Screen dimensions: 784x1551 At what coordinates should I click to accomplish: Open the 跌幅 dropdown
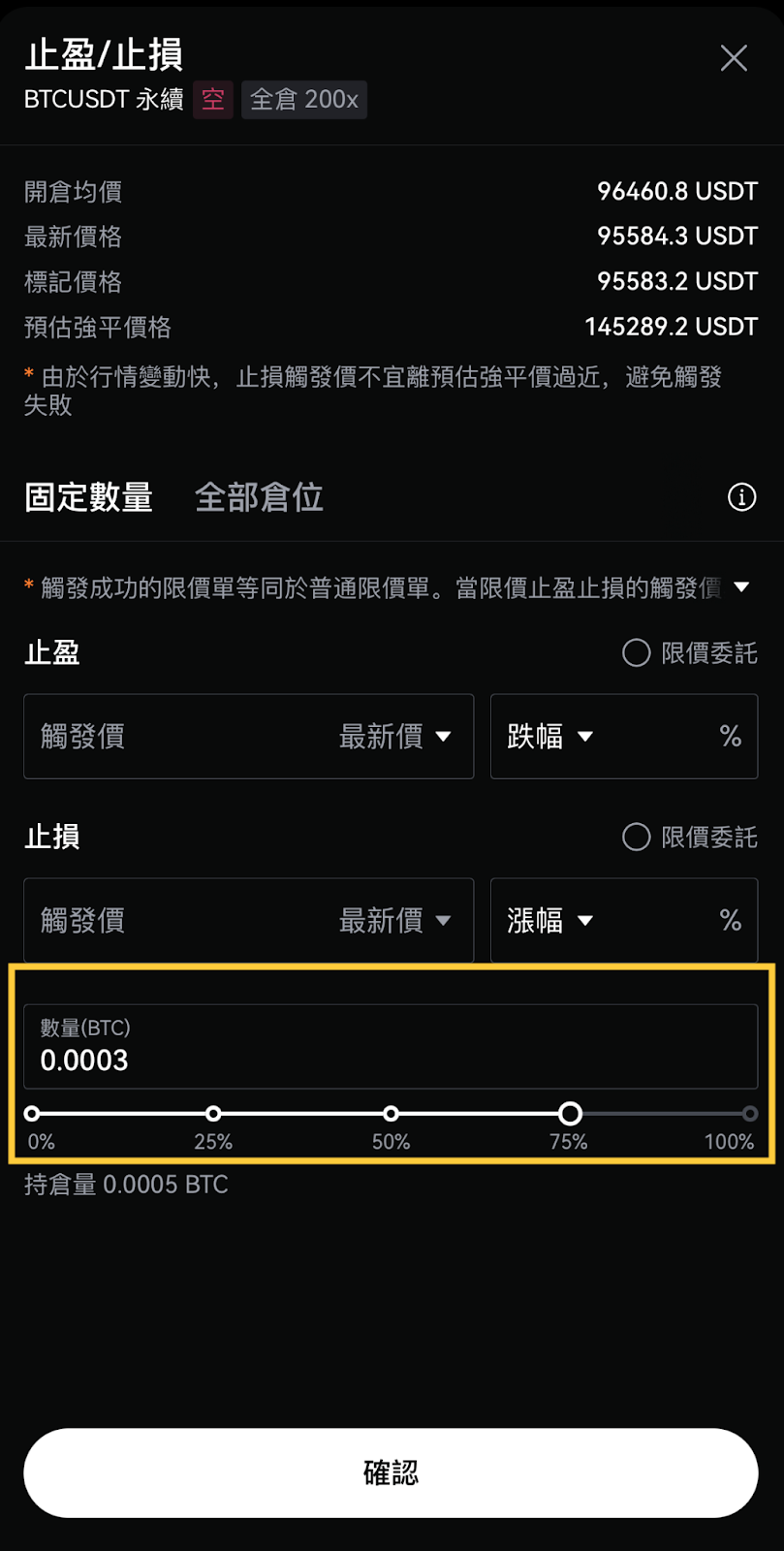pyautogui.click(x=549, y=737)
